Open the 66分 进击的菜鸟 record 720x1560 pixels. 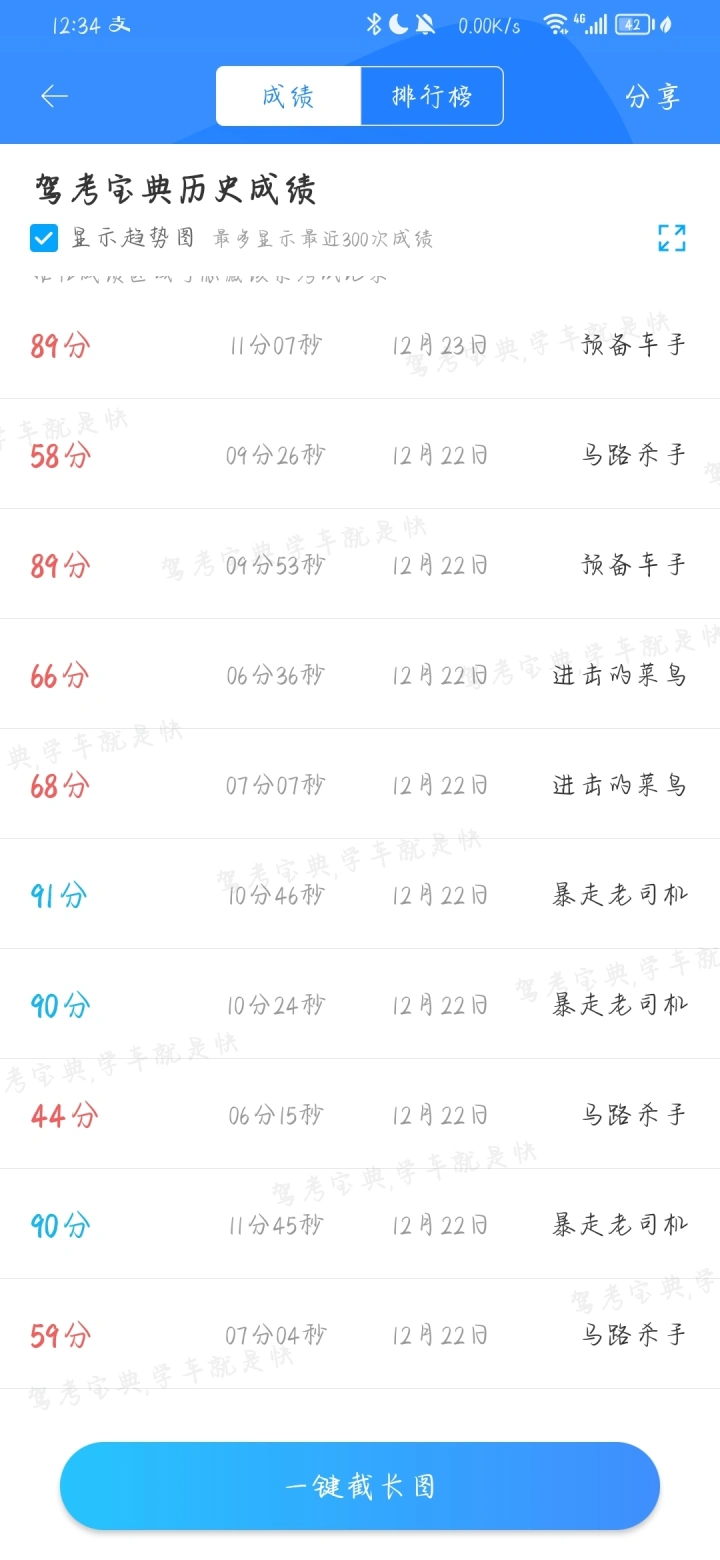[x=360, y=674]
